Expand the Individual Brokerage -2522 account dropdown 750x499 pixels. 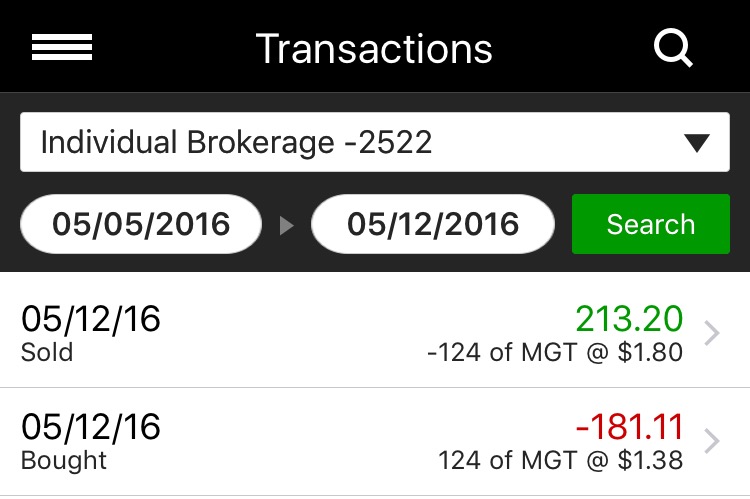click(x=375, y=143)
